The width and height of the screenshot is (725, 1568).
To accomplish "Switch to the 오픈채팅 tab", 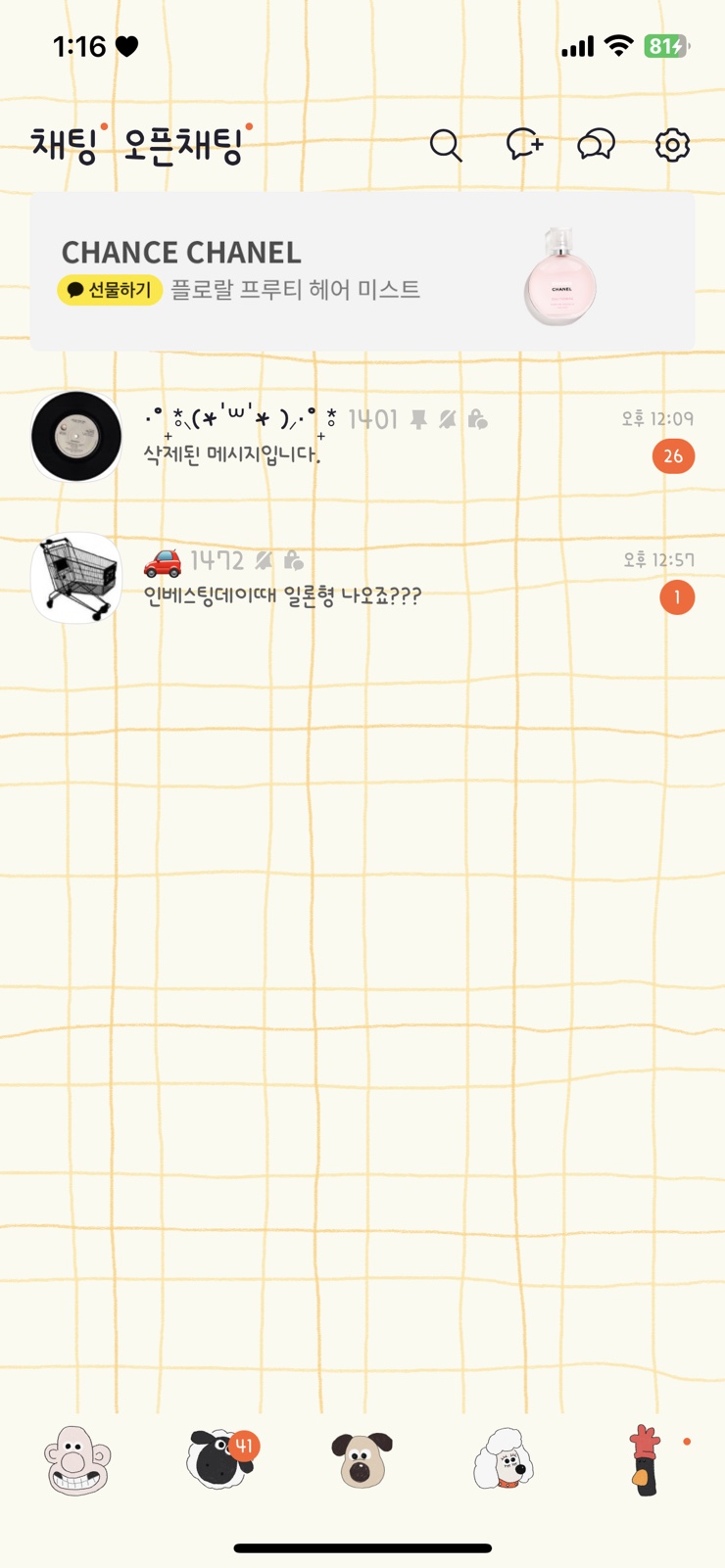I will [184, 145].
